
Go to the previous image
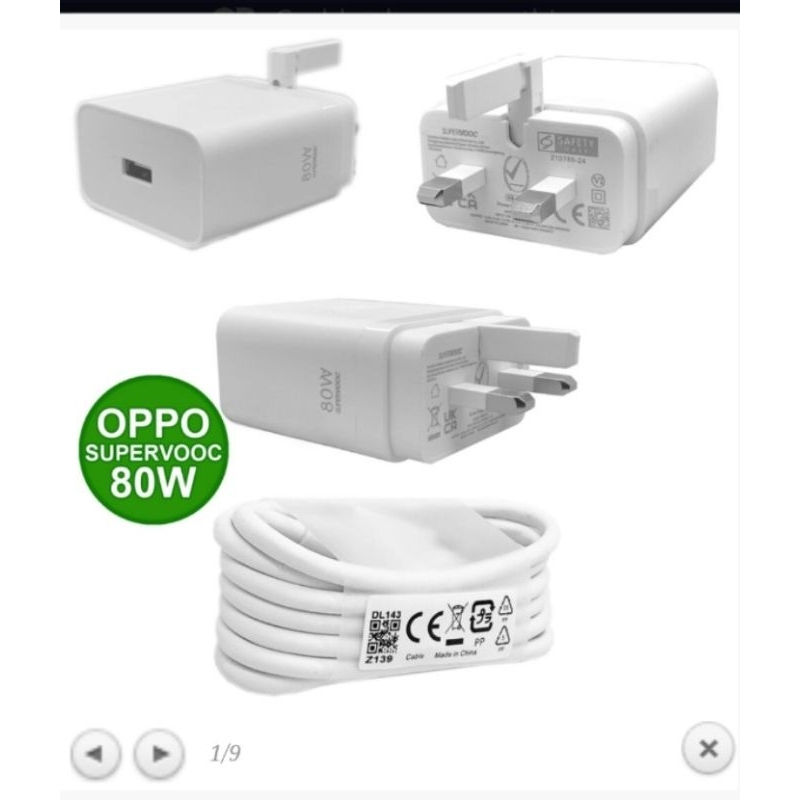(x=96, y=750)
